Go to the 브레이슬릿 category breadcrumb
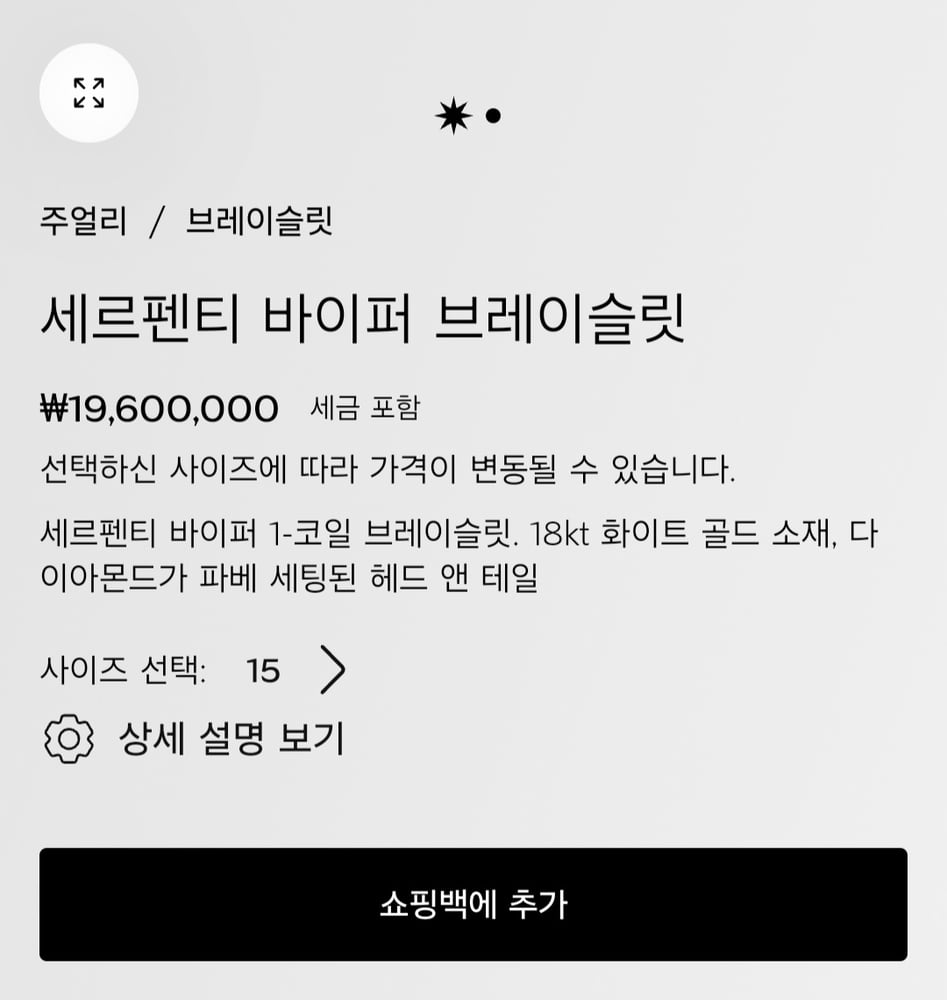Screen dimensions: 947x1000 [258, 221]
